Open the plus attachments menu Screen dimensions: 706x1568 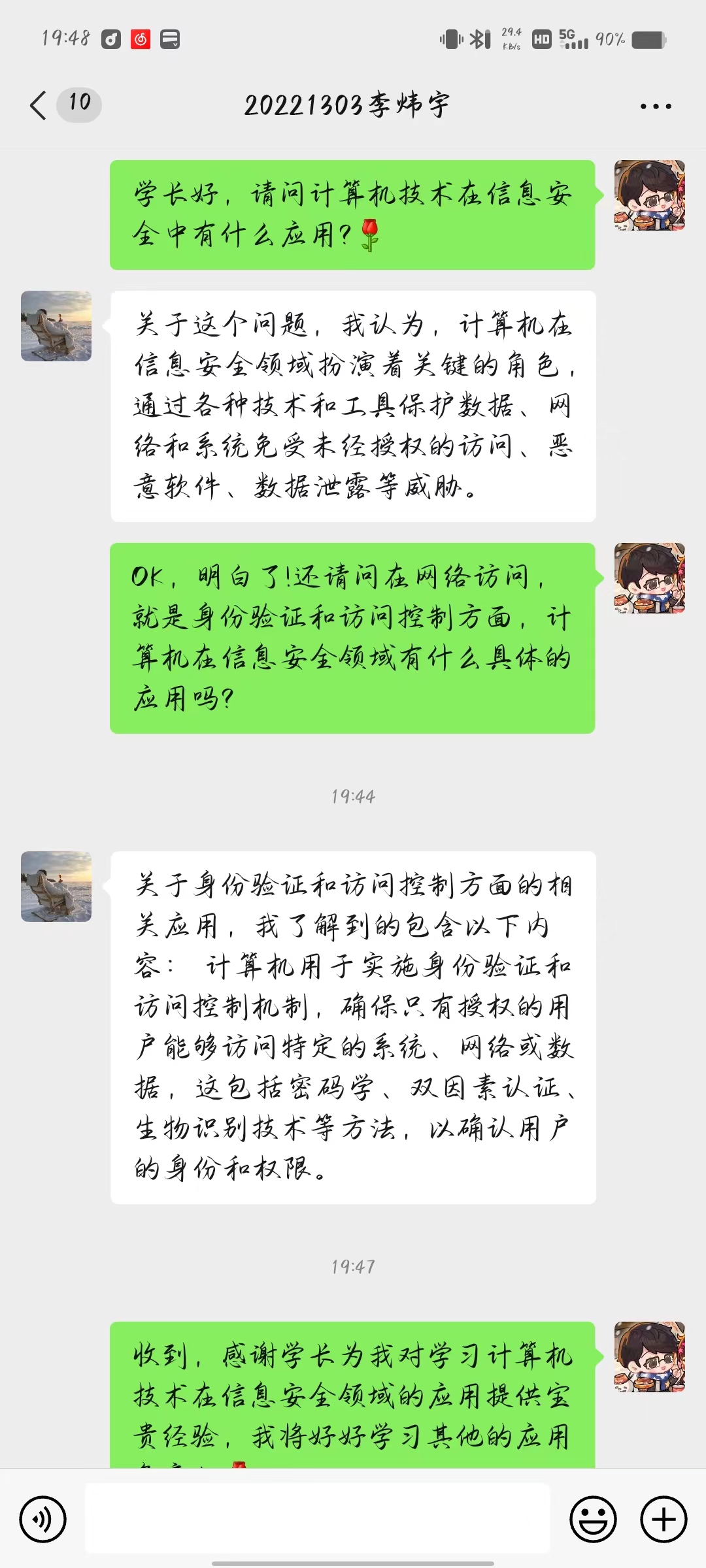coord(664,1519)
